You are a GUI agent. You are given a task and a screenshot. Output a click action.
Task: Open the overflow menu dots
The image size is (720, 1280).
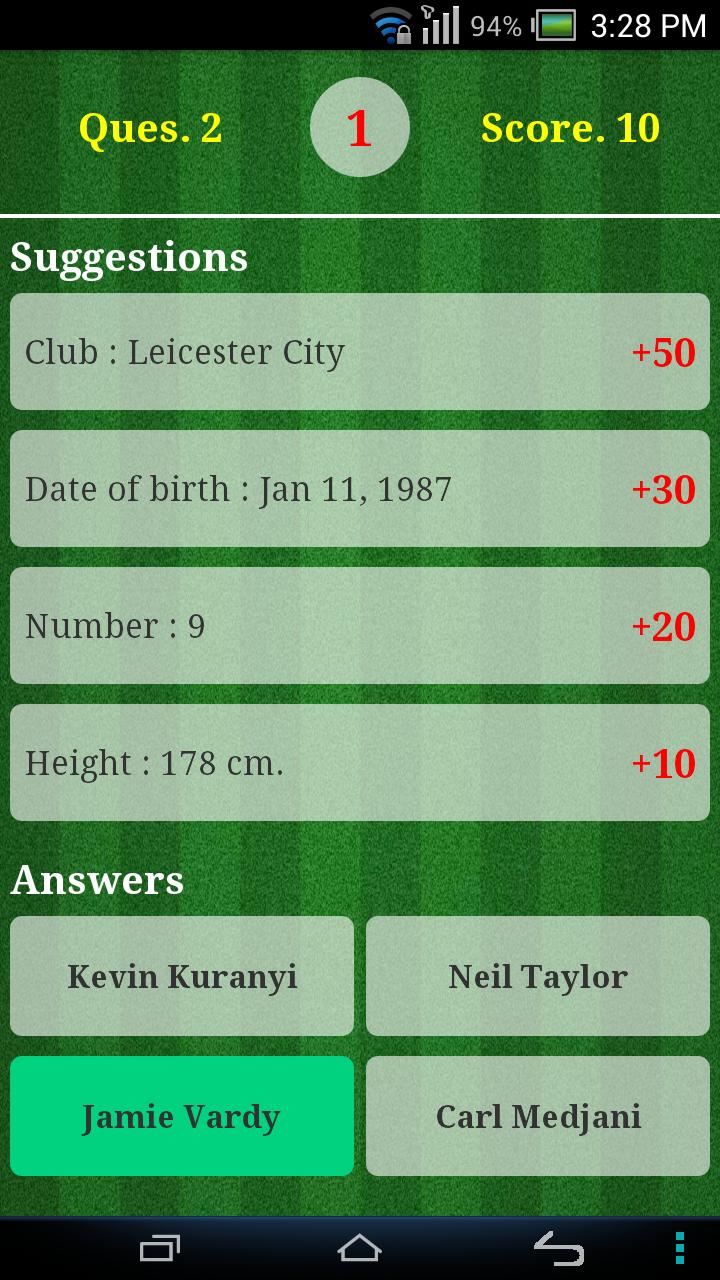tap(678, 1248)
